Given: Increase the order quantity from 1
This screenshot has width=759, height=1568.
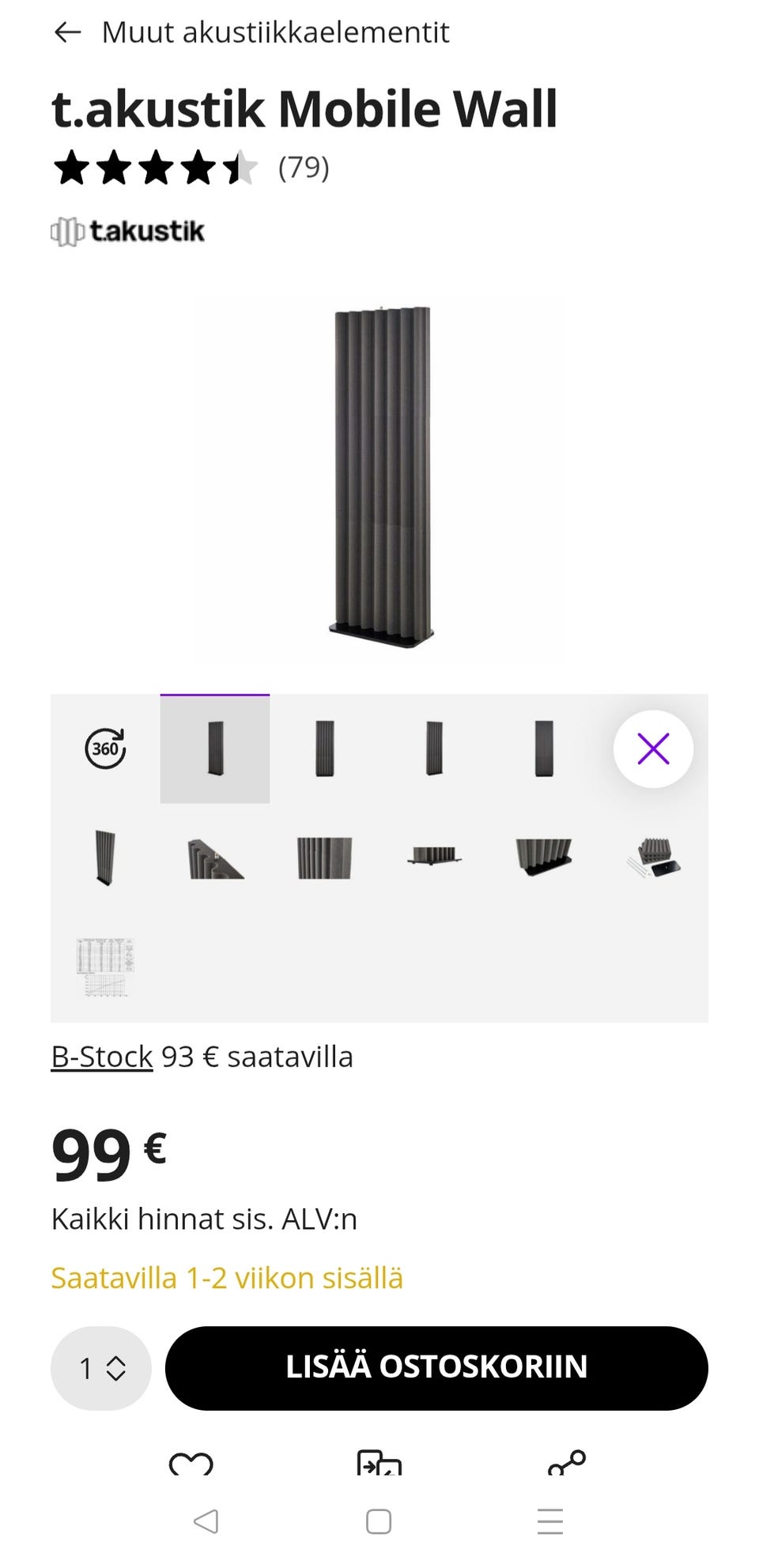Looking at the screenshot, I should coord(115,1359).
